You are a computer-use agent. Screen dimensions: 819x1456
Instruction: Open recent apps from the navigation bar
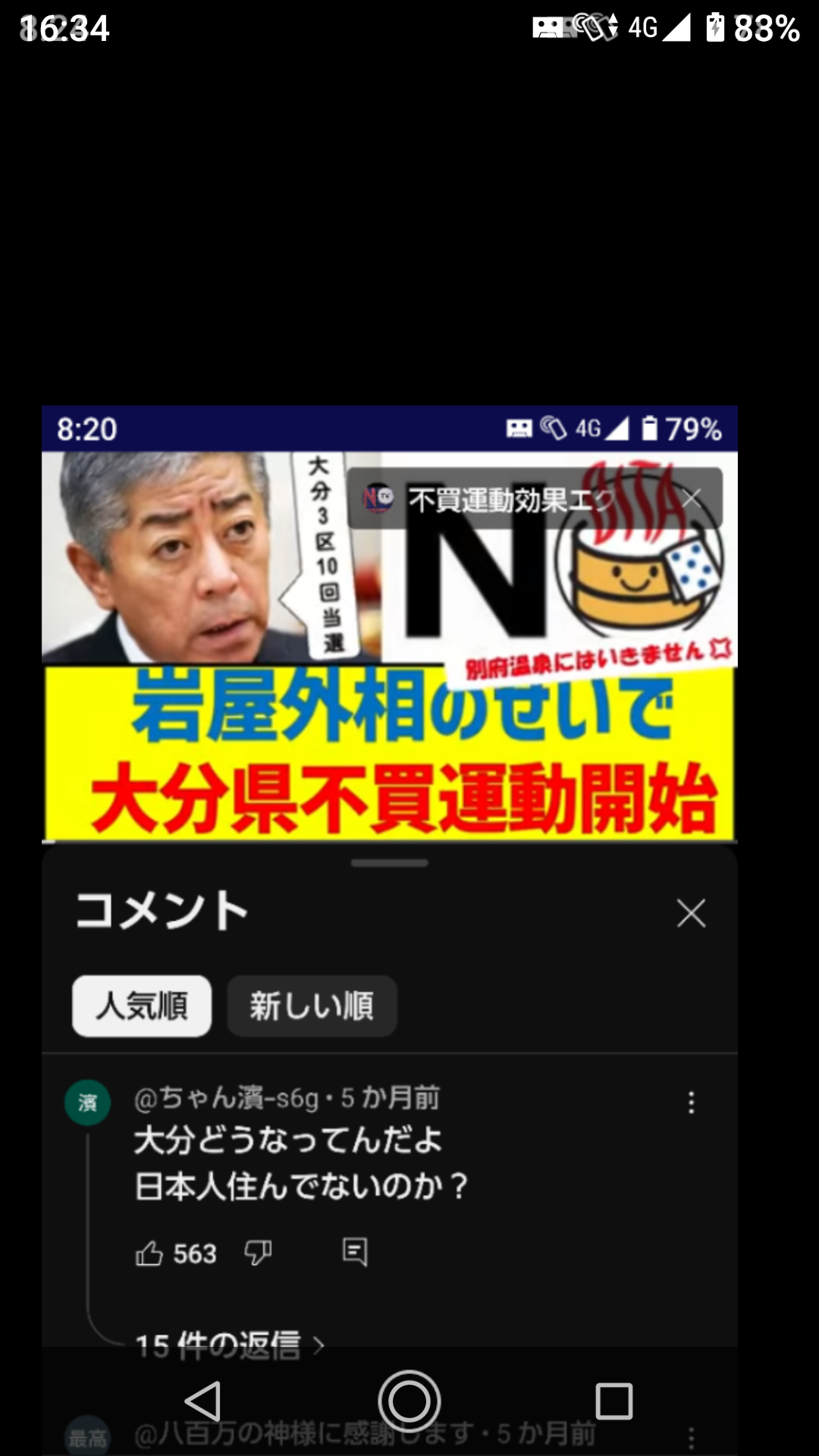tap(613, 1401)
